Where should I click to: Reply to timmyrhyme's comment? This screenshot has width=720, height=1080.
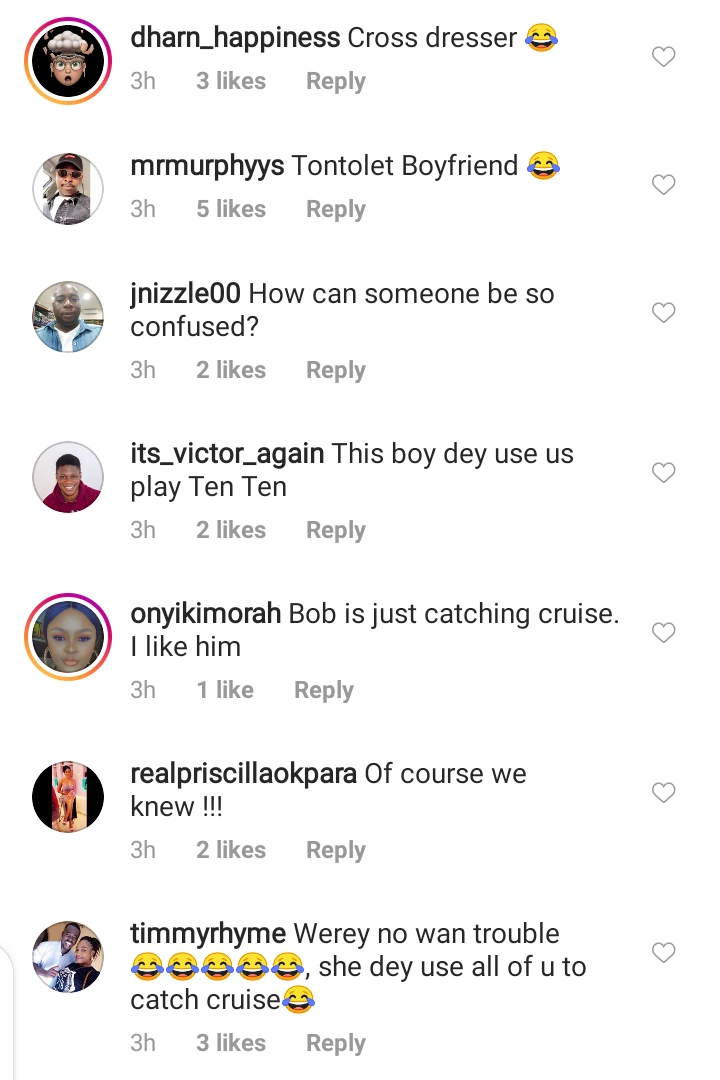(x=335, y=1043)
